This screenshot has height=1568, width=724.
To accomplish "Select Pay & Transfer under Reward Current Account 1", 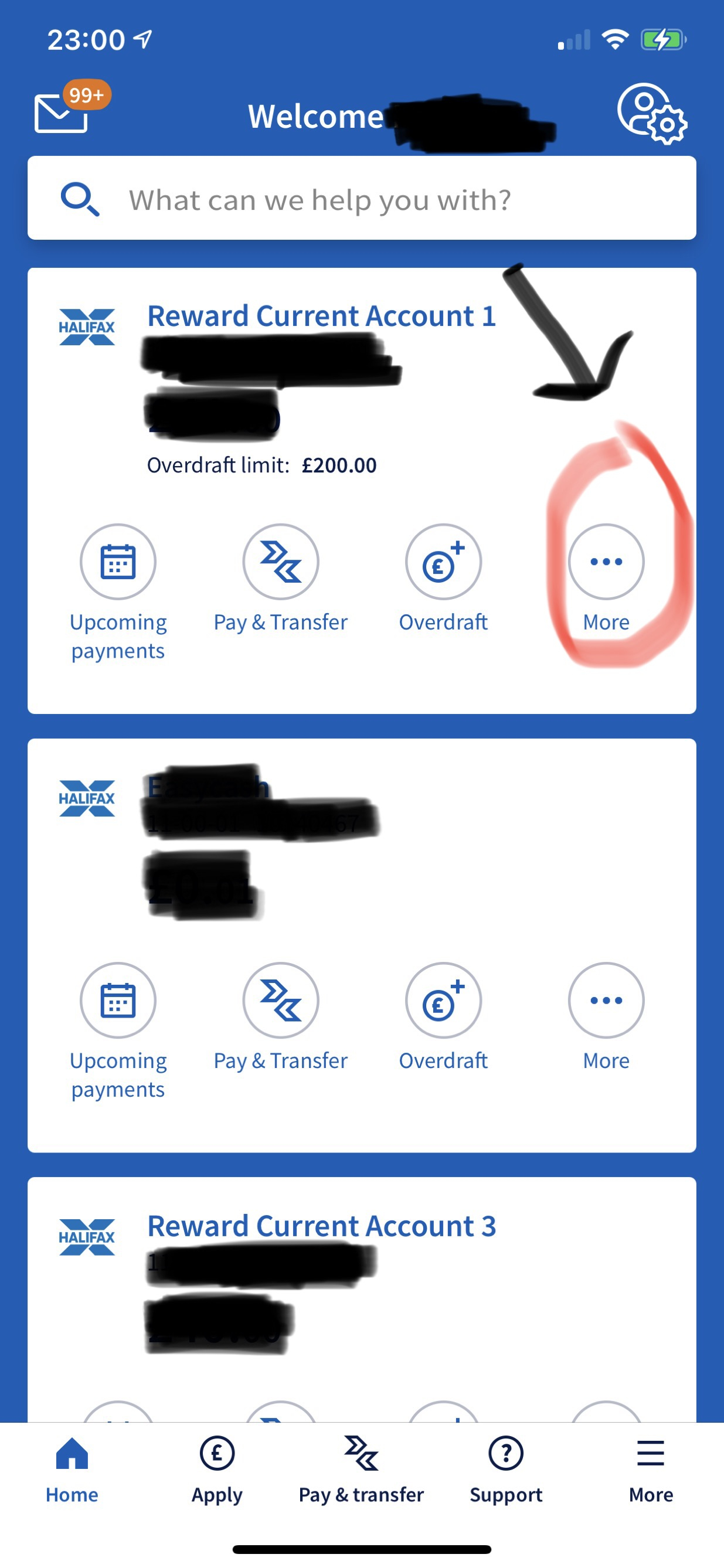I will click(x=280, y=563).
